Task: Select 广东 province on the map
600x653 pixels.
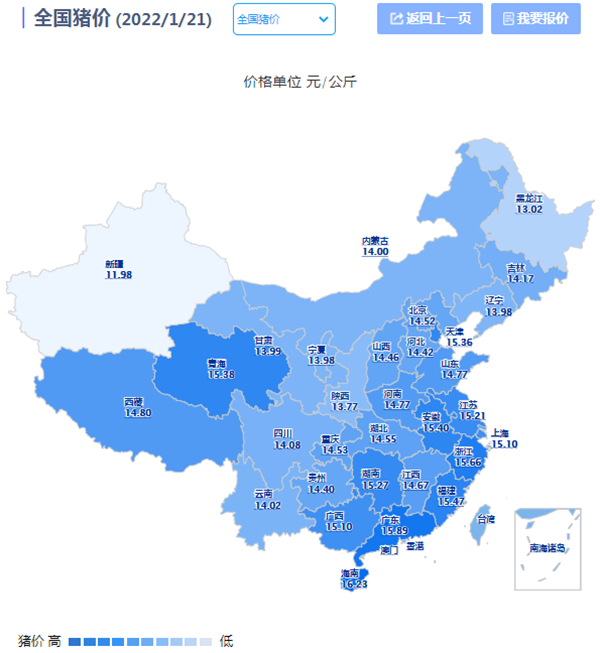Action: click(x=392, y=525)
